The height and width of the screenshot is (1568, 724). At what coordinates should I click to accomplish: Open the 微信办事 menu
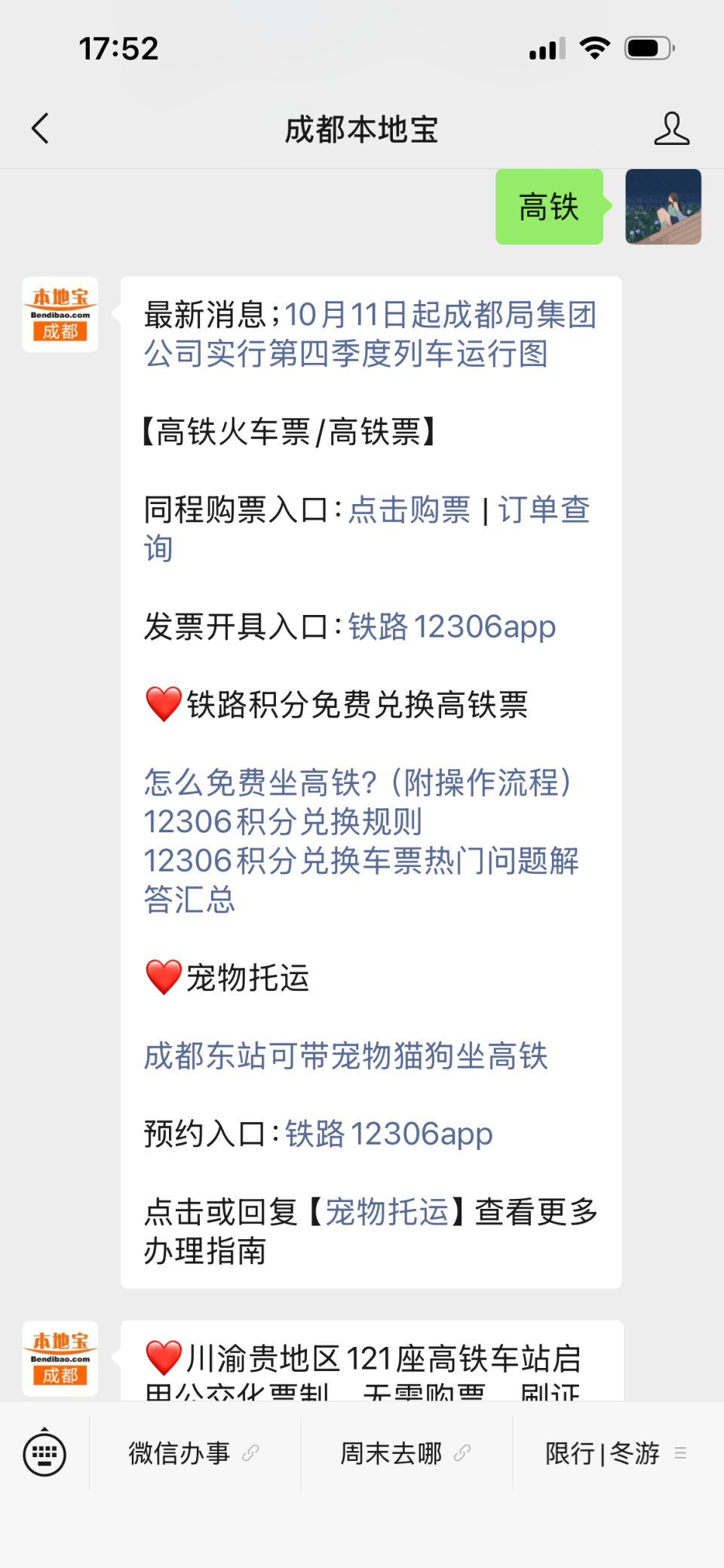179,1450
